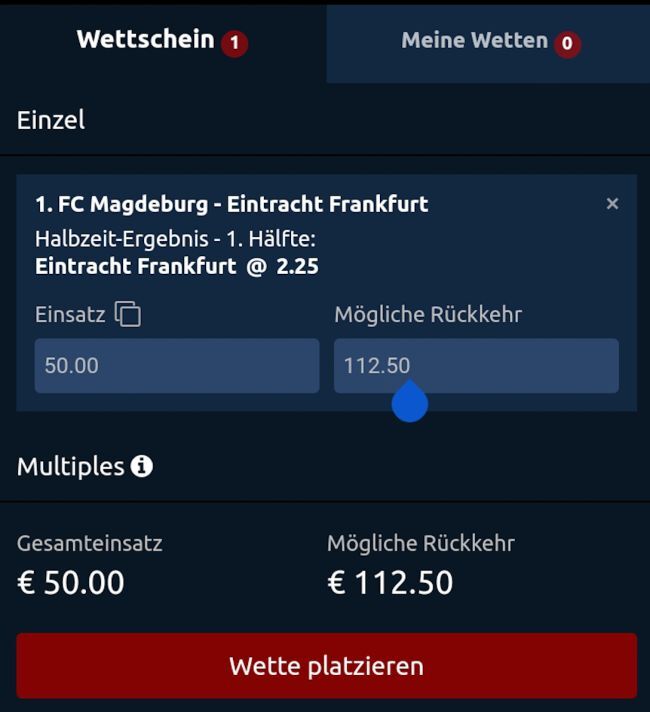Tap the copy icon beside Einsatz

click(128, 314)
